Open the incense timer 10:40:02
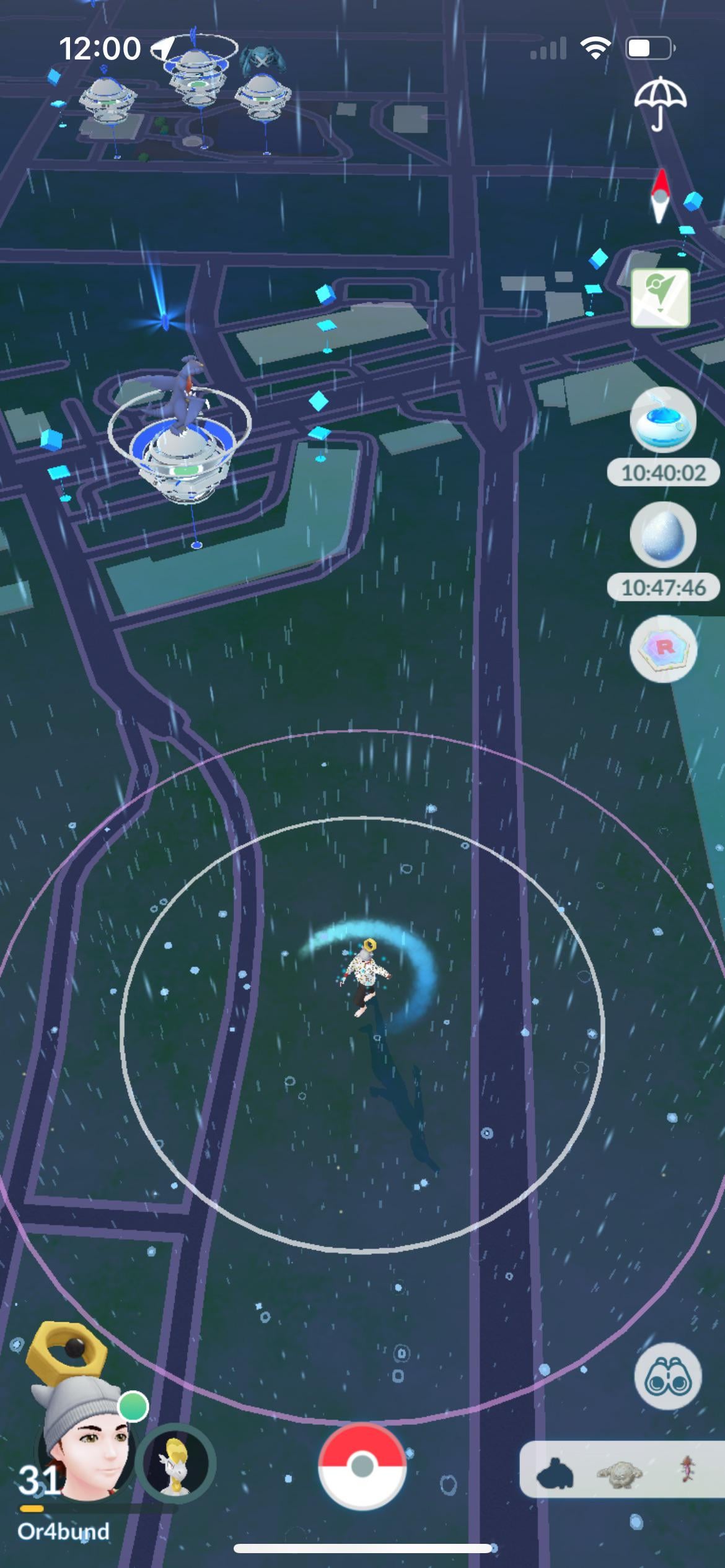This screenshot has width=725, height=1568. coord(663,420)
